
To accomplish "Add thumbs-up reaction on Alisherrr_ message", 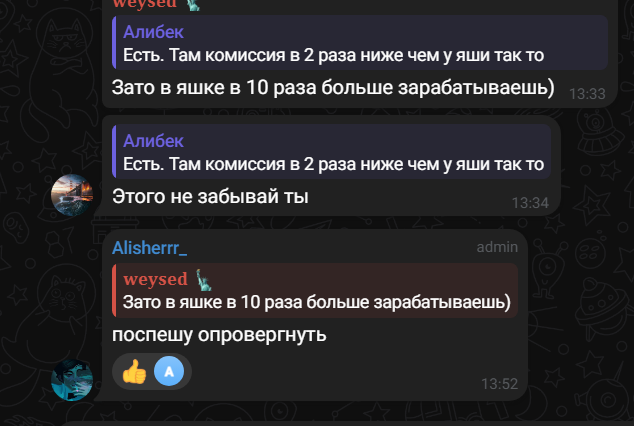I will tap(135, 372).
